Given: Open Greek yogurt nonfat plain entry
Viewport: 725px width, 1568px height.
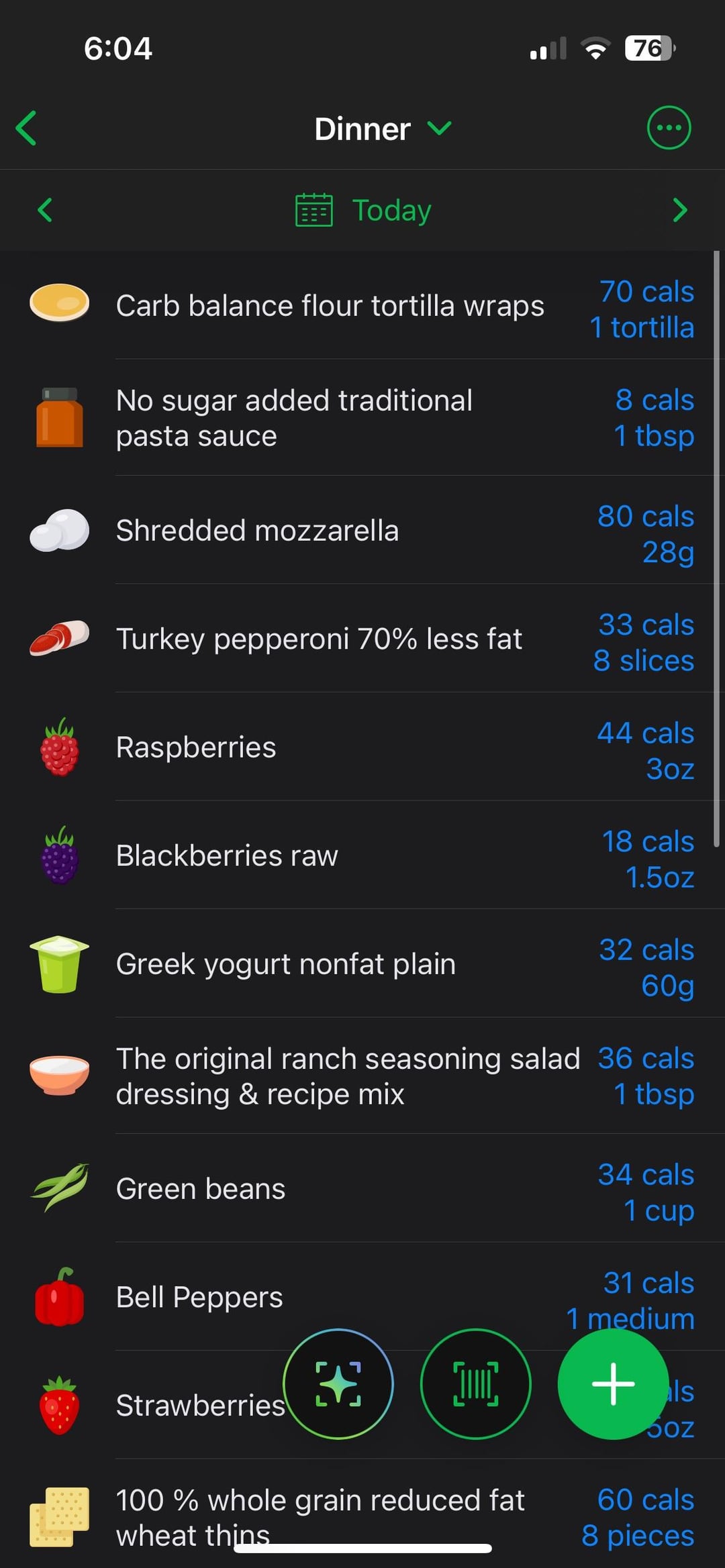Looking at the screenshot, I should (362, 963).
